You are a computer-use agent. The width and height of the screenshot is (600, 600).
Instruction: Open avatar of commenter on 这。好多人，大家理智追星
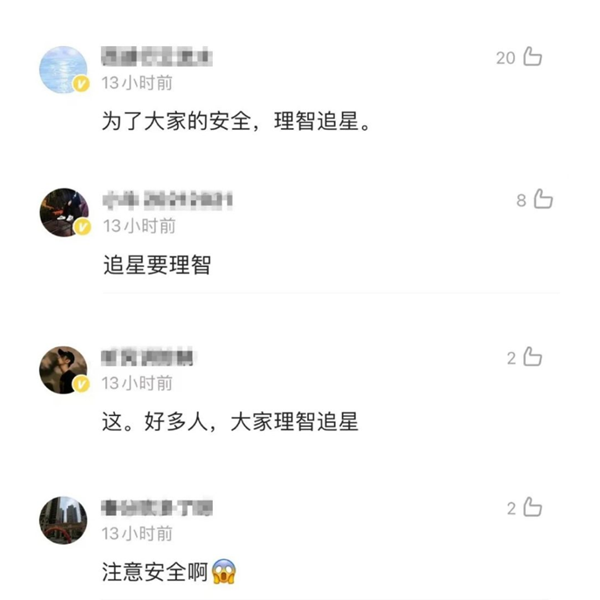pos(63,369)
